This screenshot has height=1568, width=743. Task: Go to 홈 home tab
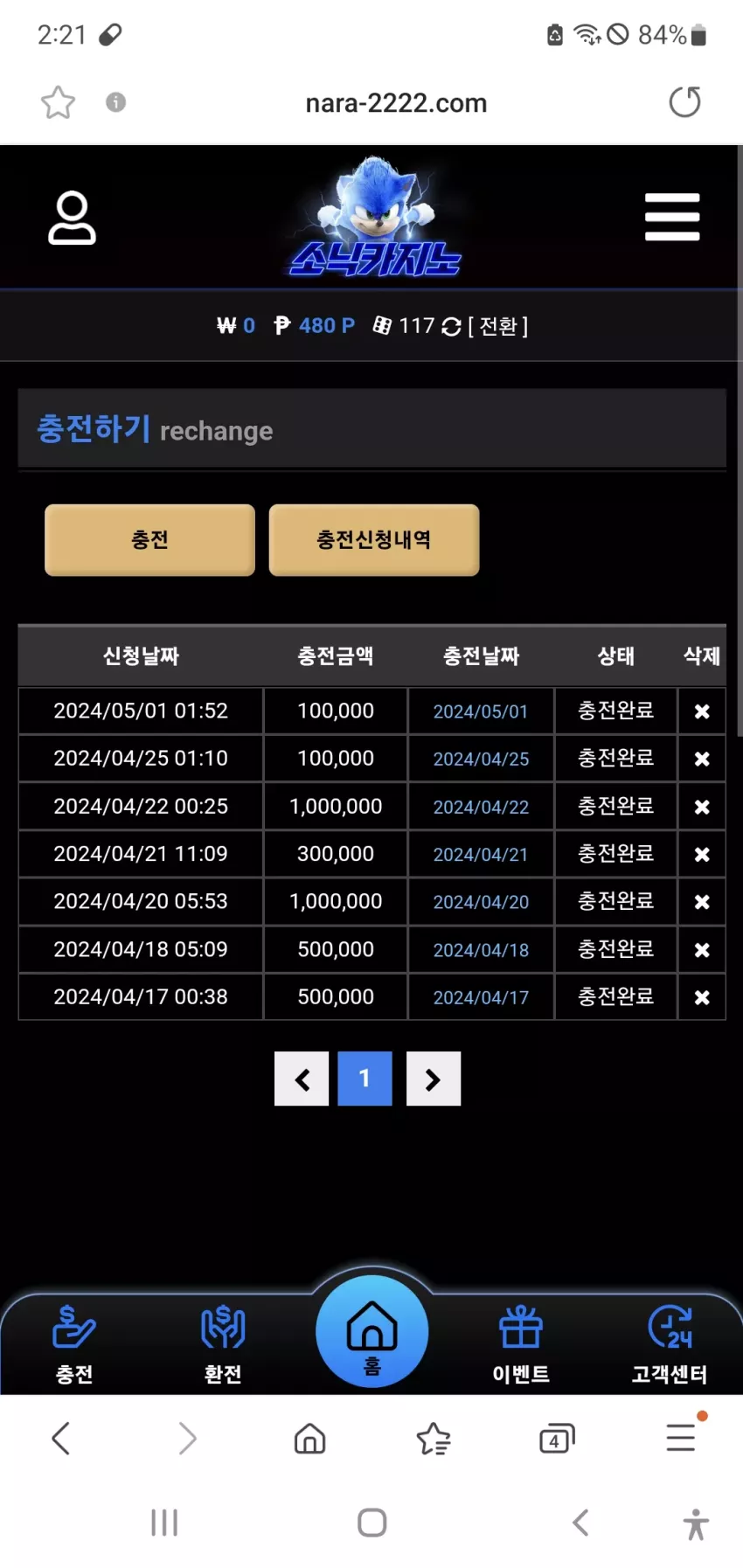coord(372,1331)
